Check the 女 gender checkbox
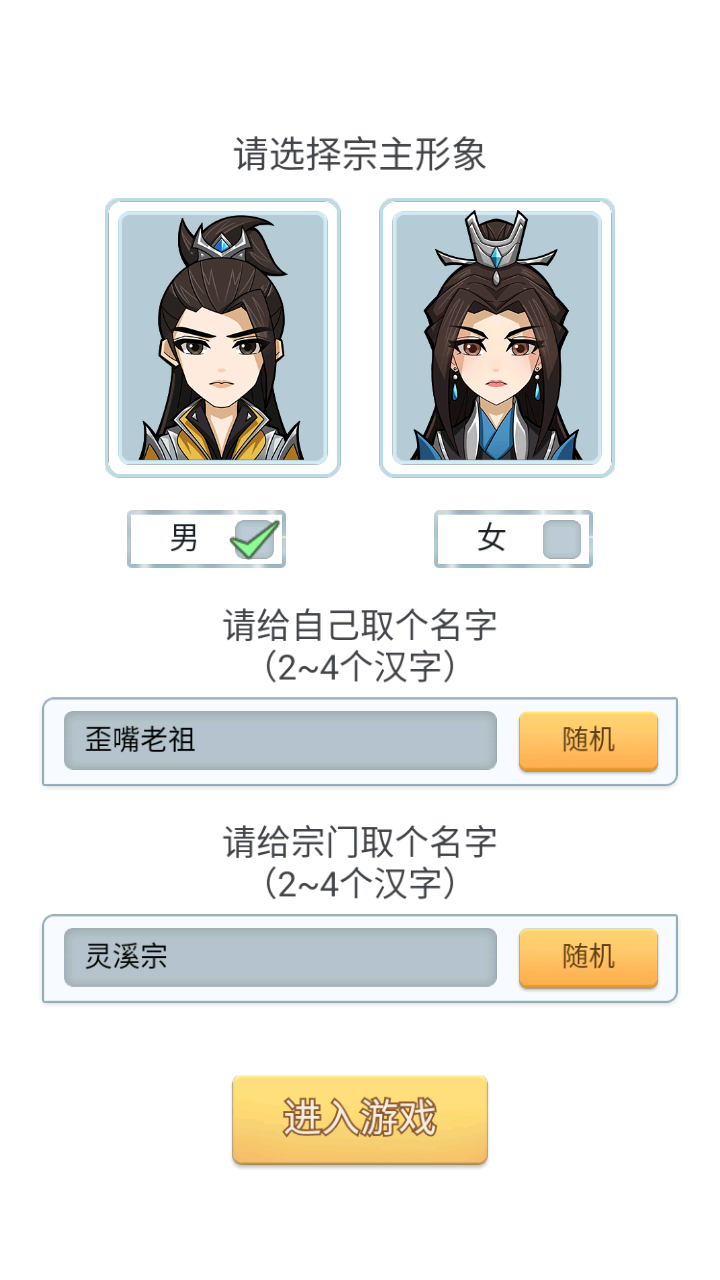The image size is (720, 1280). (x=561, y=539)
